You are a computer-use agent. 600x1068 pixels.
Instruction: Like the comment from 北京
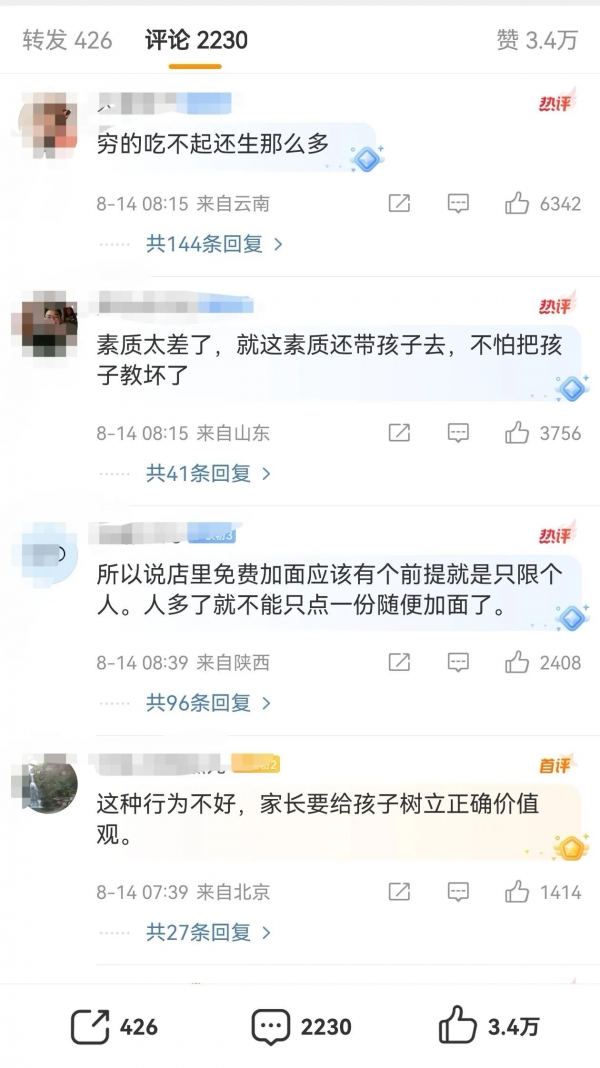(x=517, y=891)
